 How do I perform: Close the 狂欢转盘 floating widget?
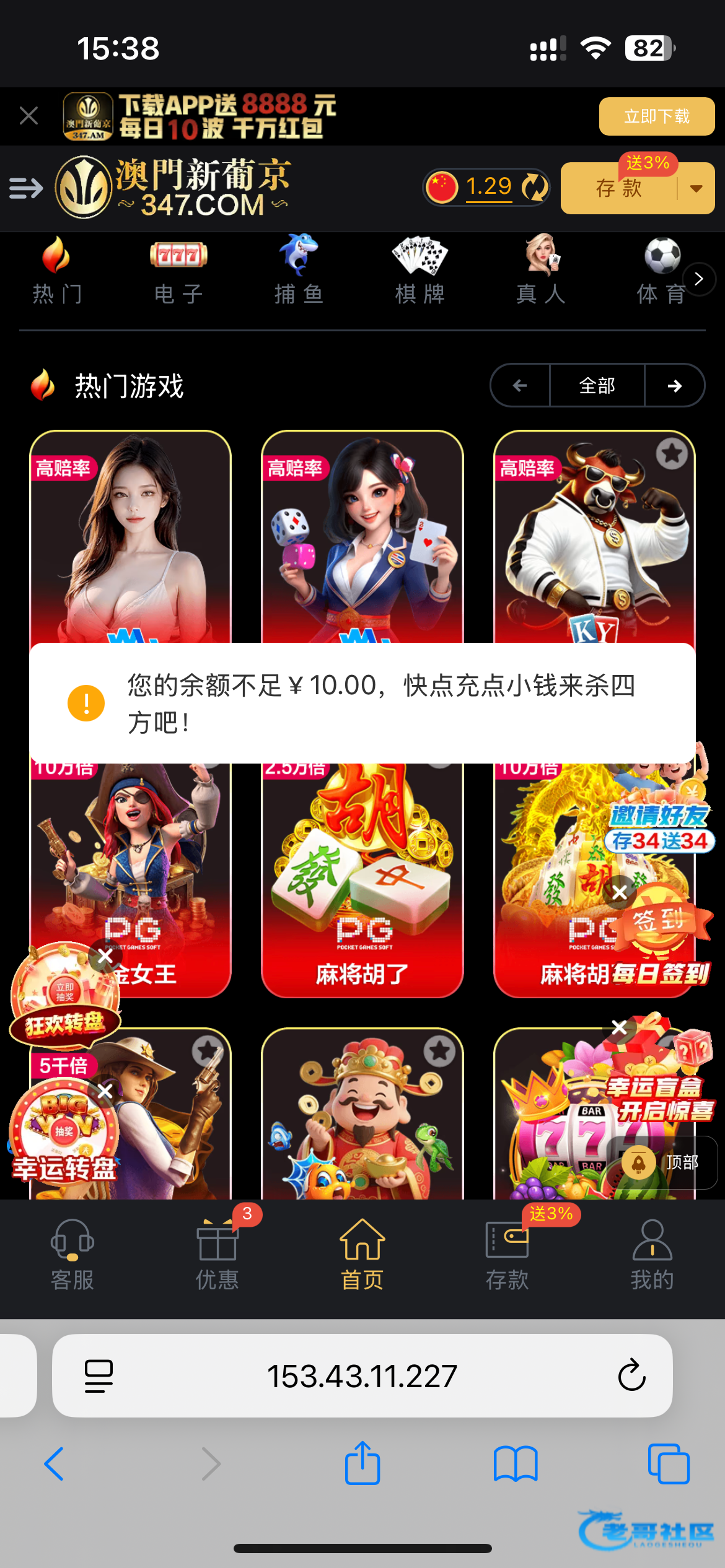[105, 956]
